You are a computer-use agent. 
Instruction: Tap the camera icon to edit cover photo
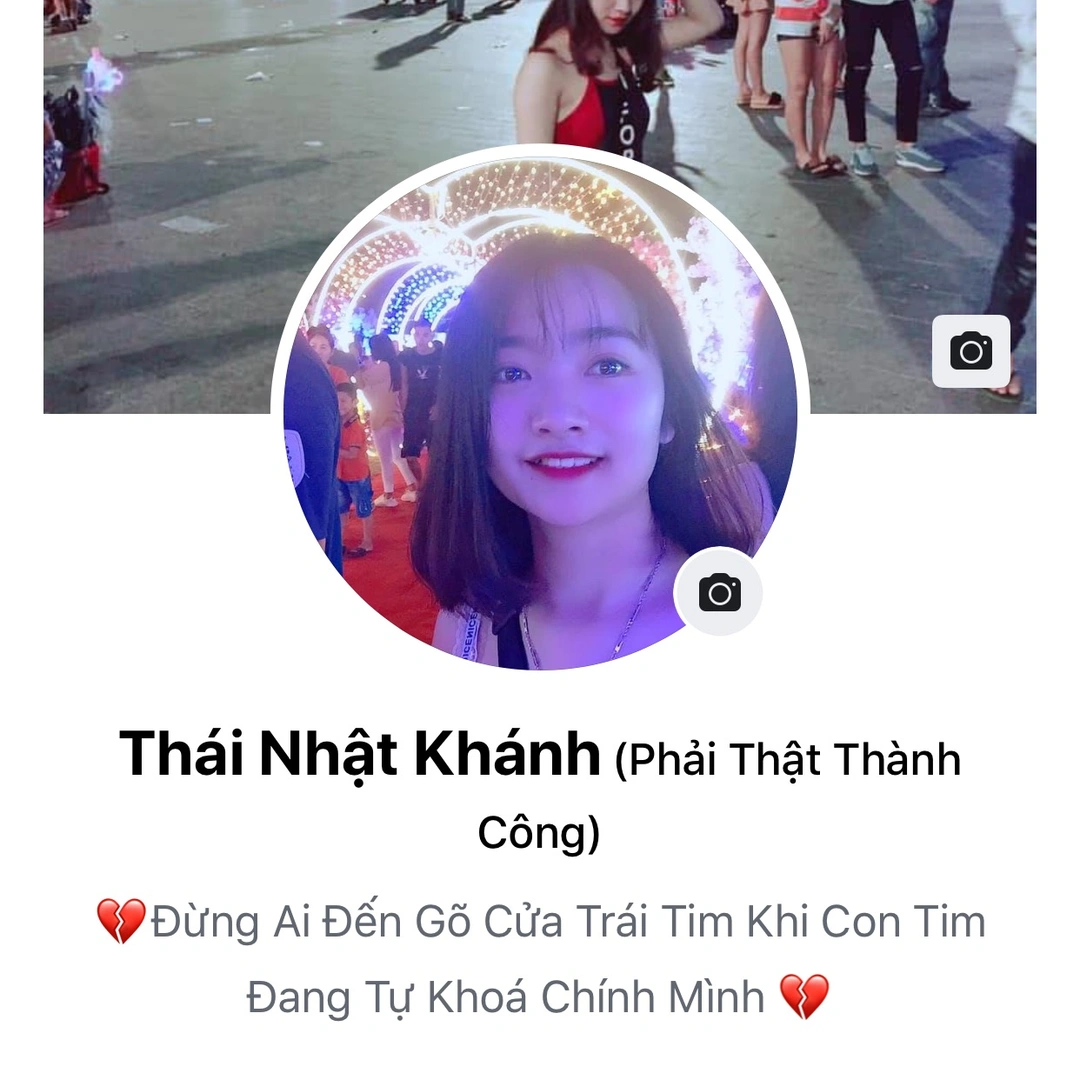971,351
